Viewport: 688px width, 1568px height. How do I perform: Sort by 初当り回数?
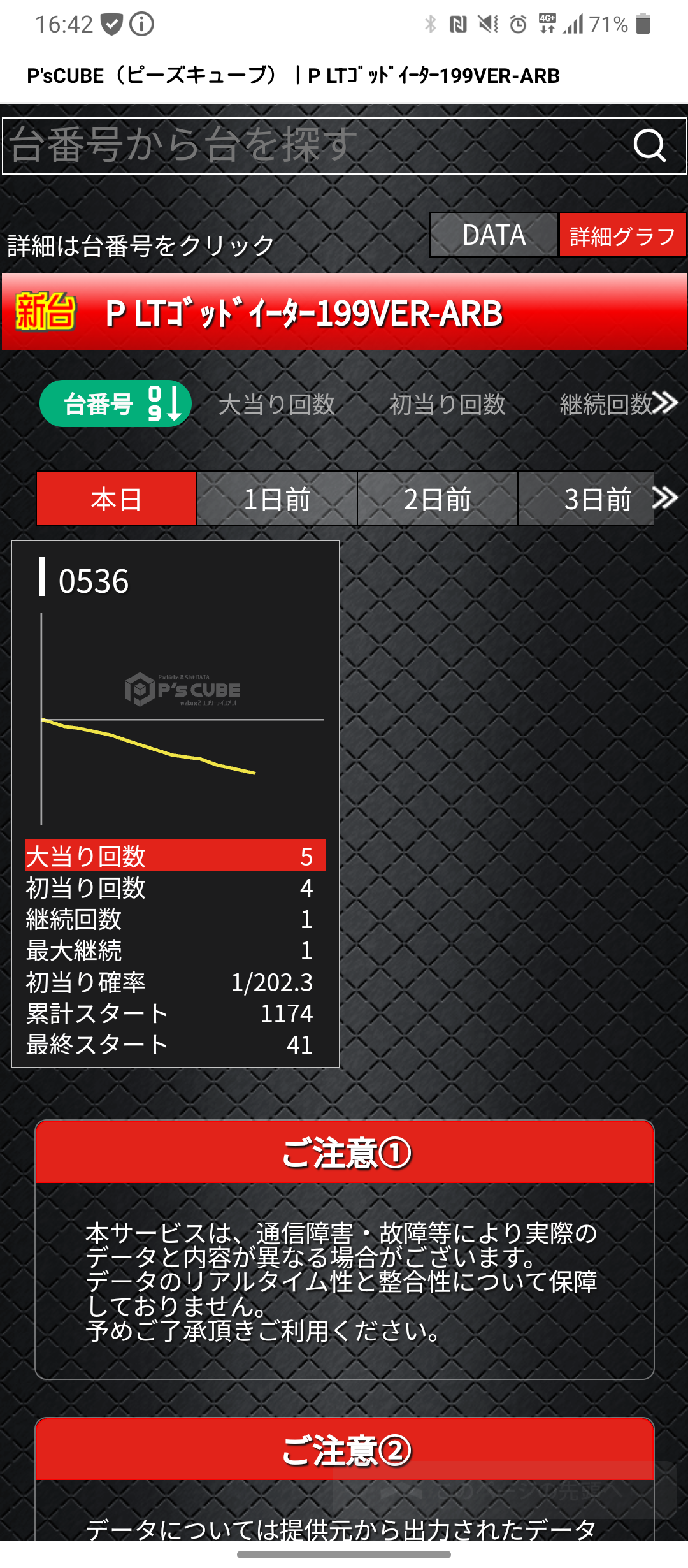click(447, 404)
